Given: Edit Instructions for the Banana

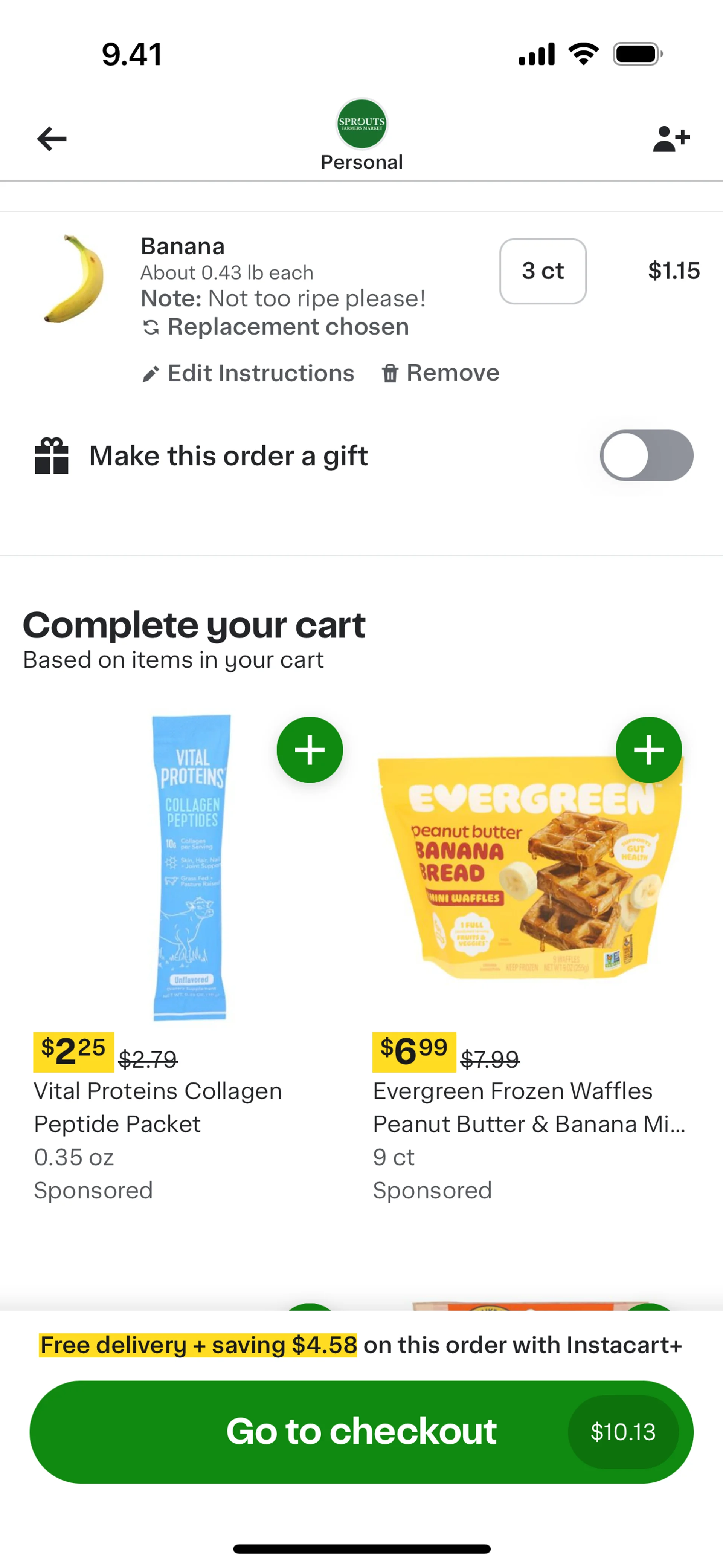Looking at the screenshot, I should [248, 373].
